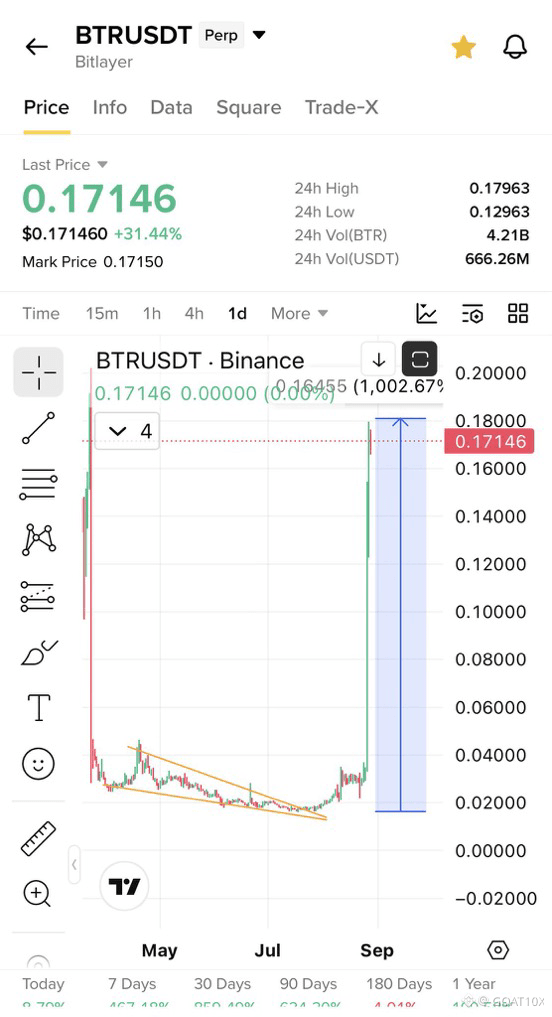Expand the indicator list showing 4
Screen dimensions: 552x1017
pyautogui.click(x=127, y=431)
